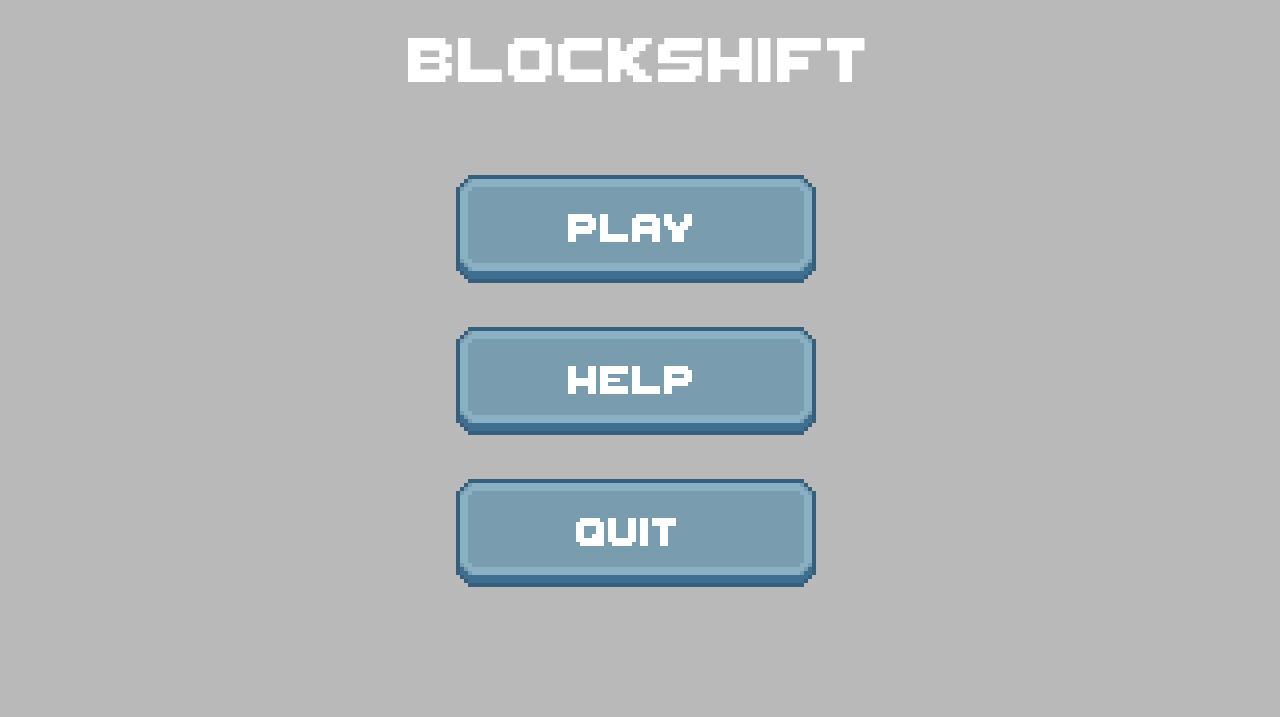
Task: Tap Quit to exit Blockshift
Action: [636, 532]
